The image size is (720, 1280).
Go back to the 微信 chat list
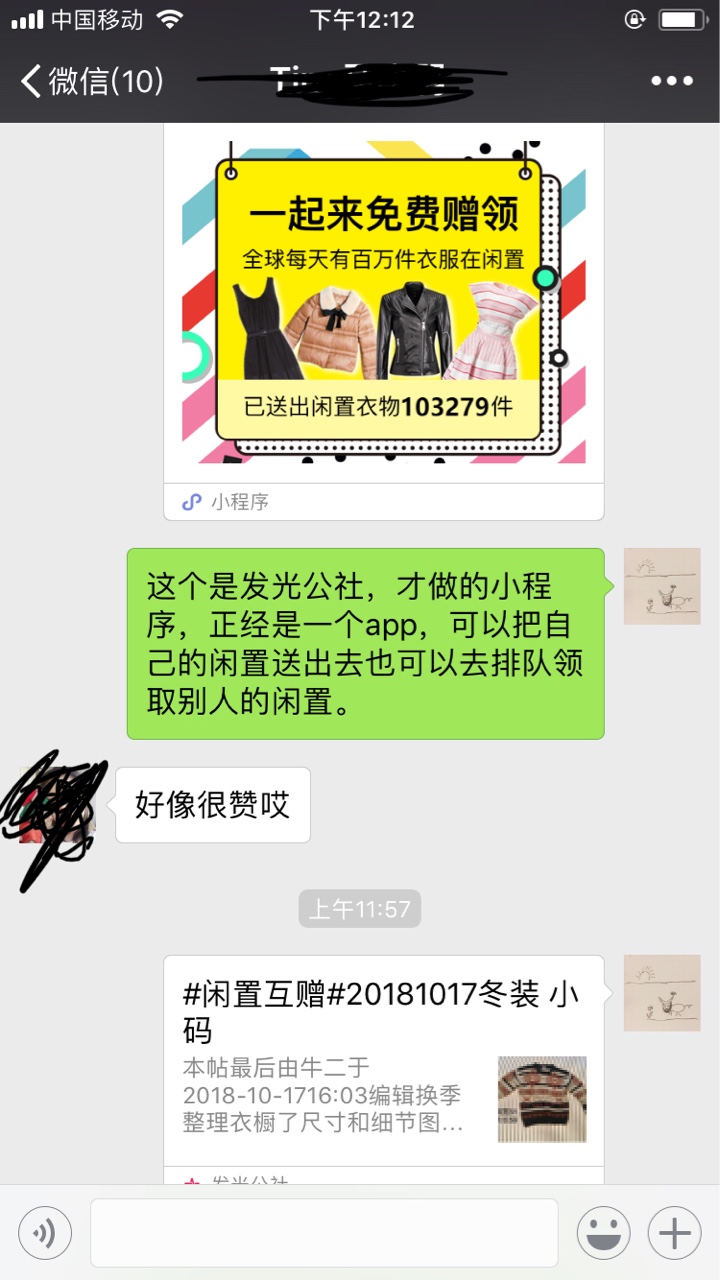click(x=92, y=81)
